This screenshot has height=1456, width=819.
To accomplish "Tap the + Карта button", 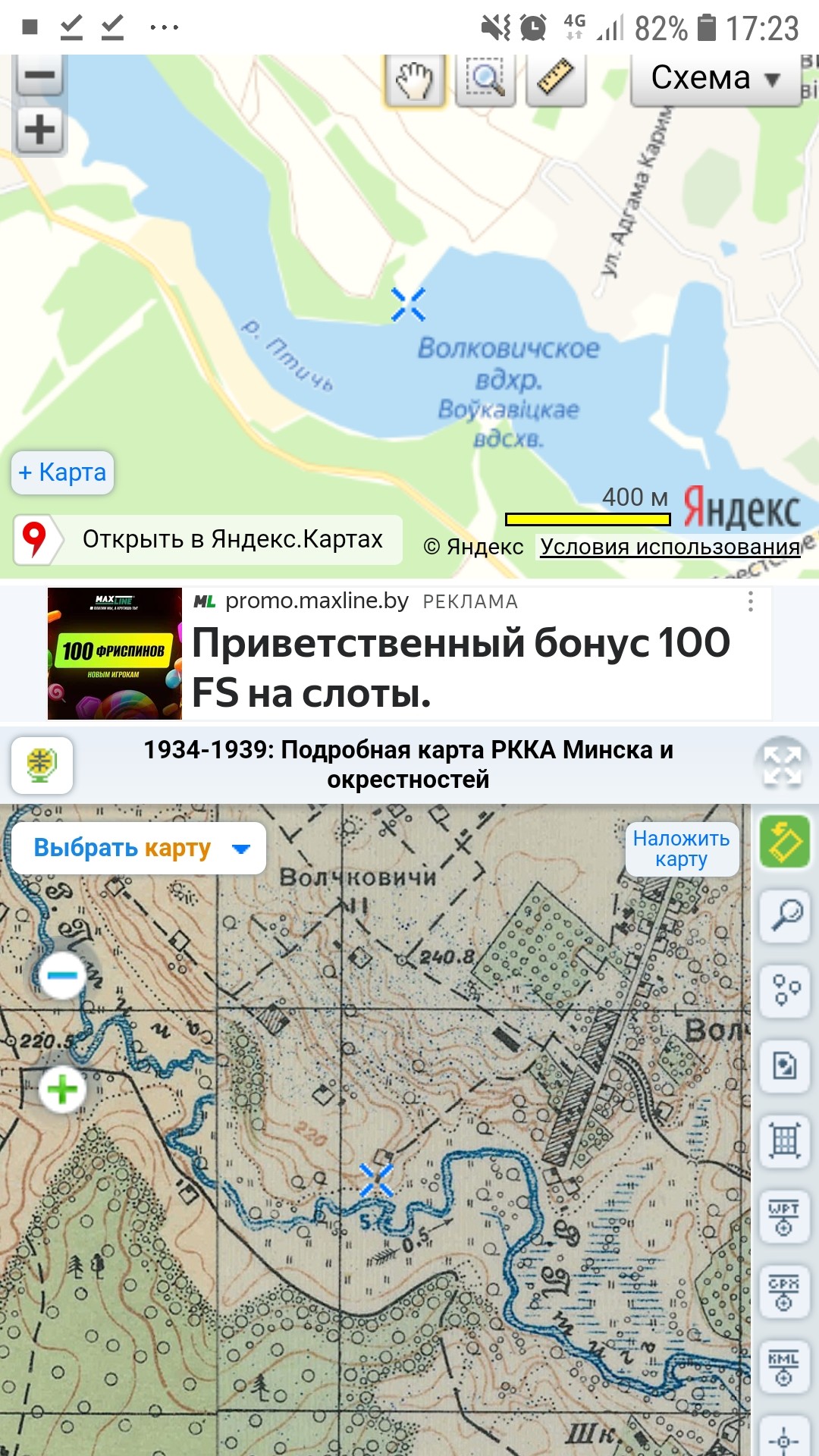I will (62, 472).
